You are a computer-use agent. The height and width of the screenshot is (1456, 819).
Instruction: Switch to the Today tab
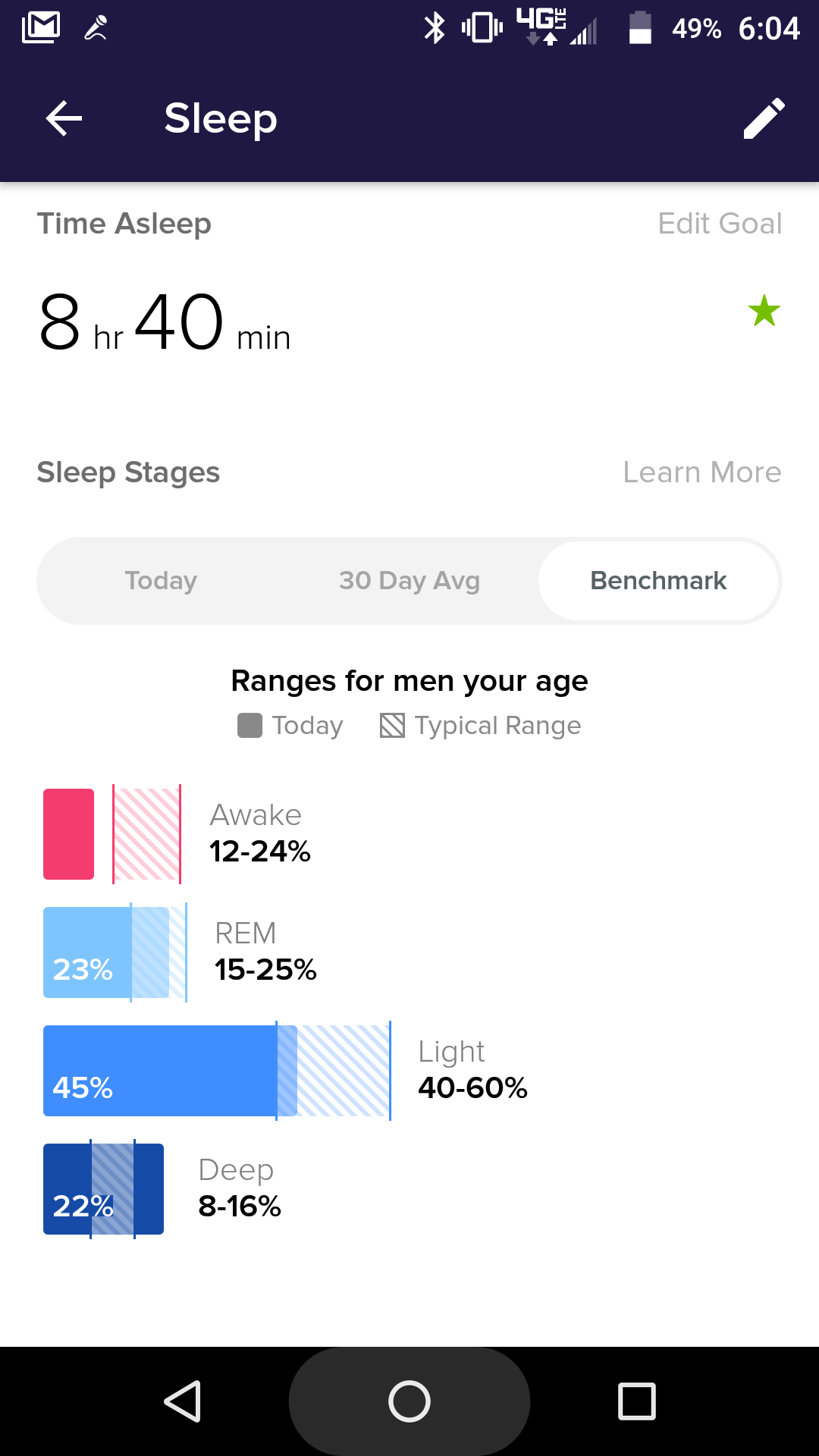pos(161,581)
